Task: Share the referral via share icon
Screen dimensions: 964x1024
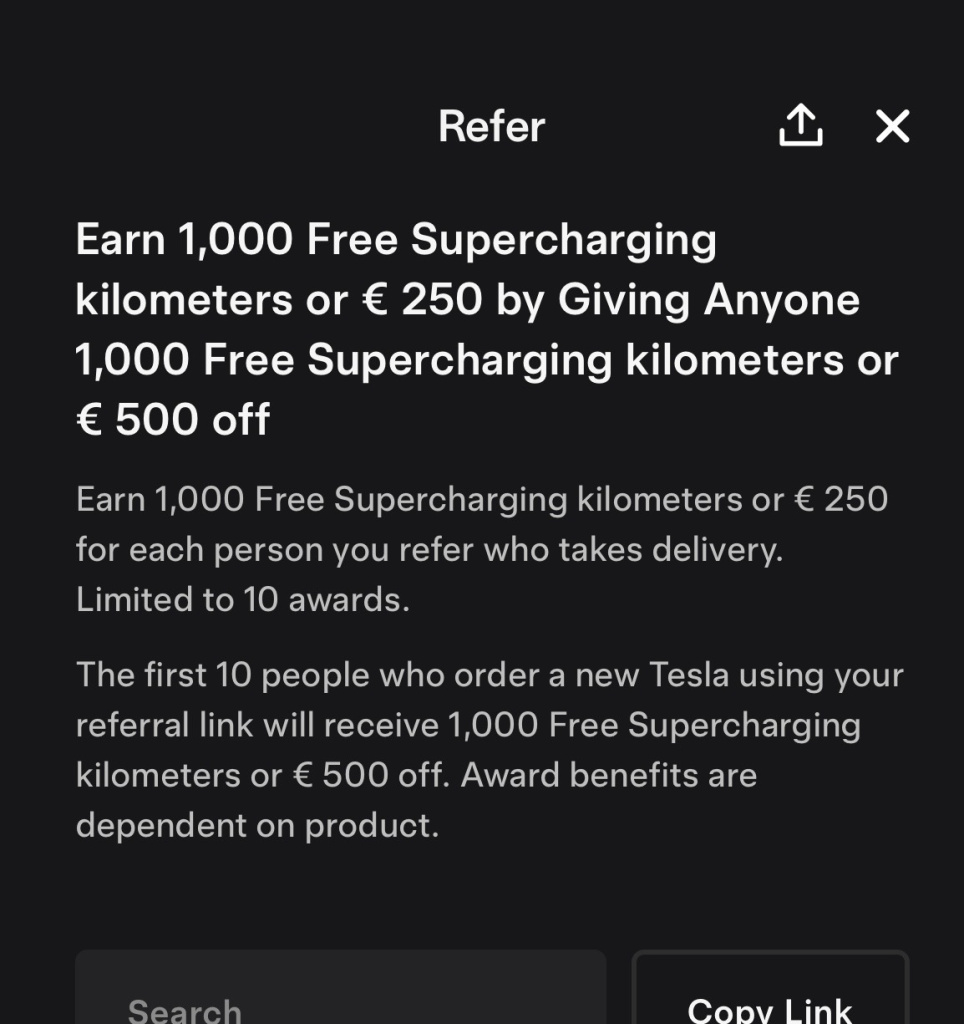Action: click(800, 126)
